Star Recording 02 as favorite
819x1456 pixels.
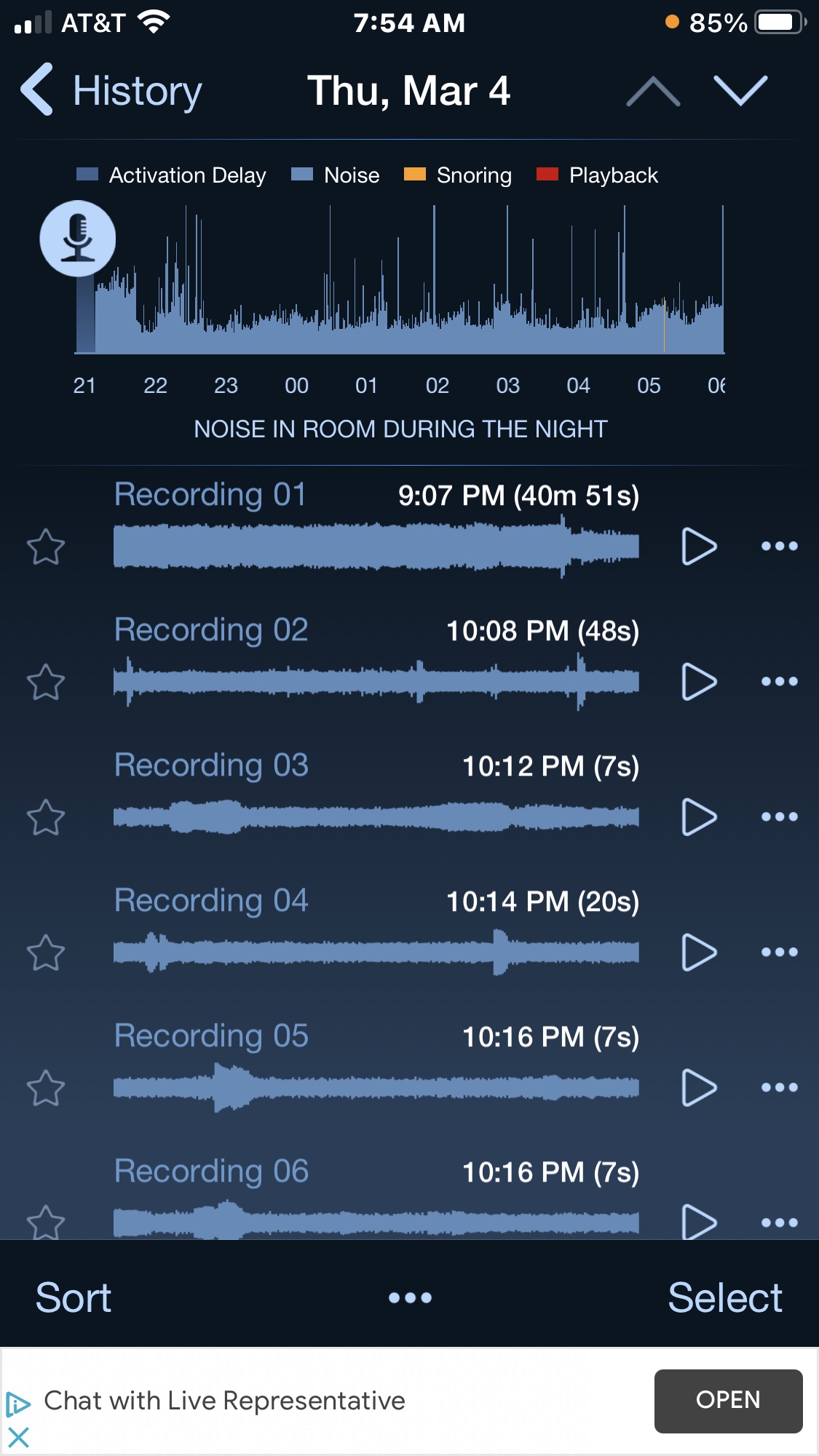46,682
